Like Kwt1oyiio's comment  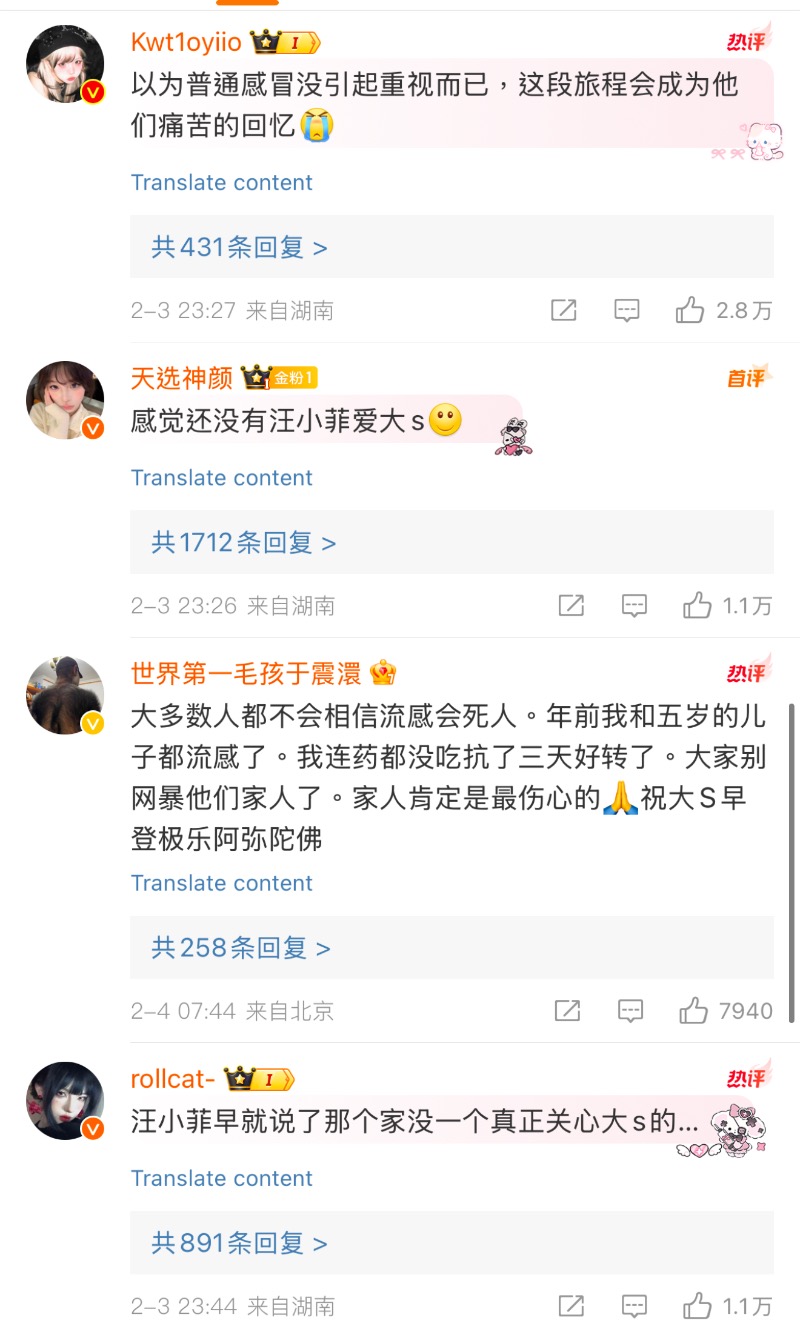pyautogui.click(x=690, y=310)
